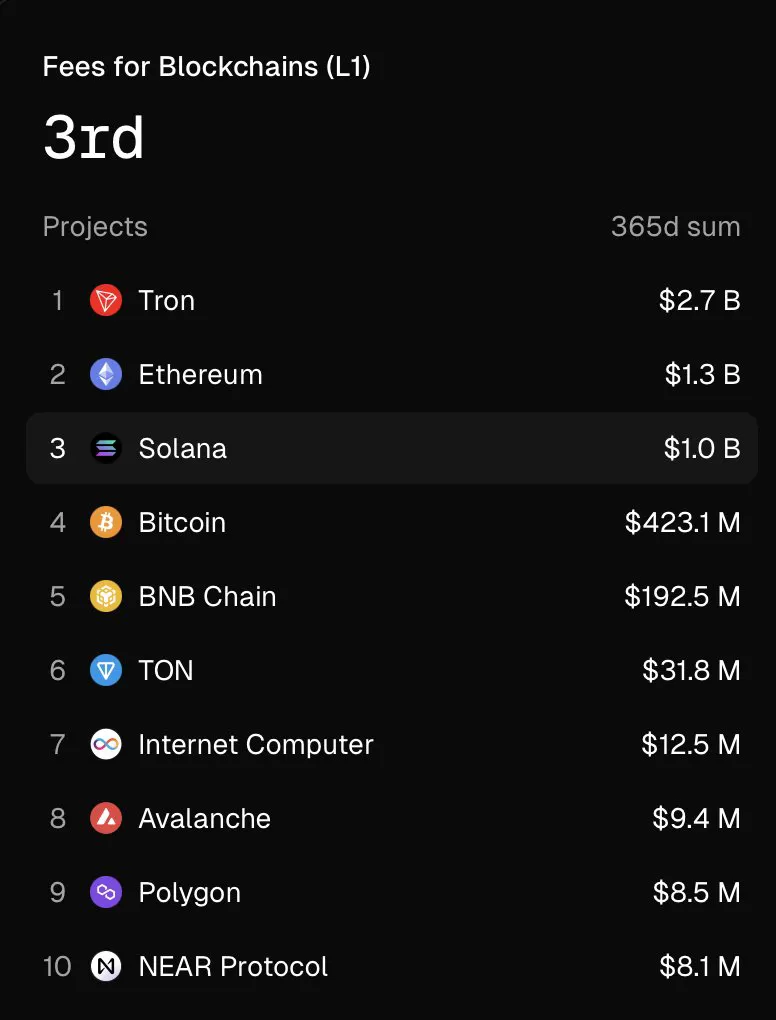Open the Tron project entry
The height and width of the screenshot is (1020, 776).
tap(166, 300)
